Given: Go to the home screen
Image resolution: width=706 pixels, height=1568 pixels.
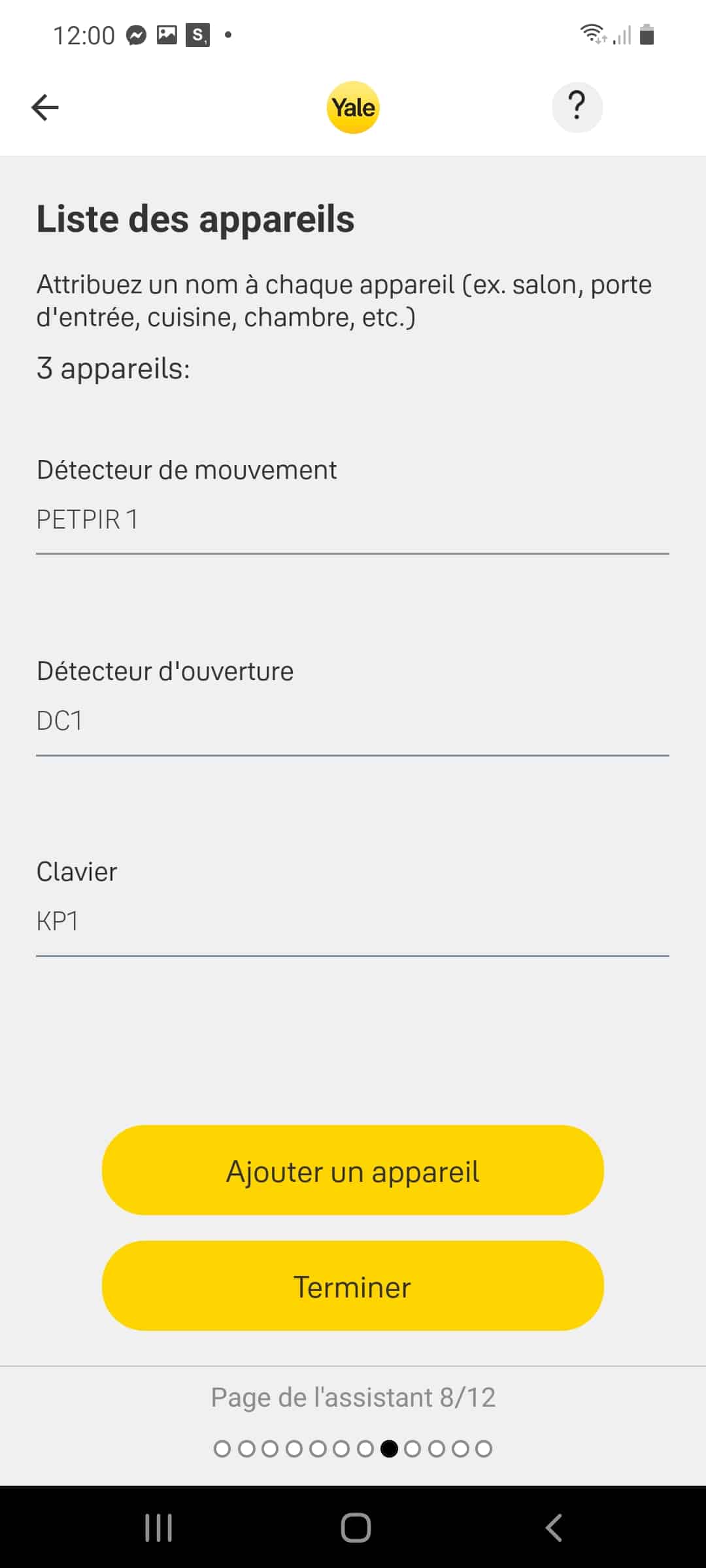Looking at the screenshot, I should [x=356, y=1527].
